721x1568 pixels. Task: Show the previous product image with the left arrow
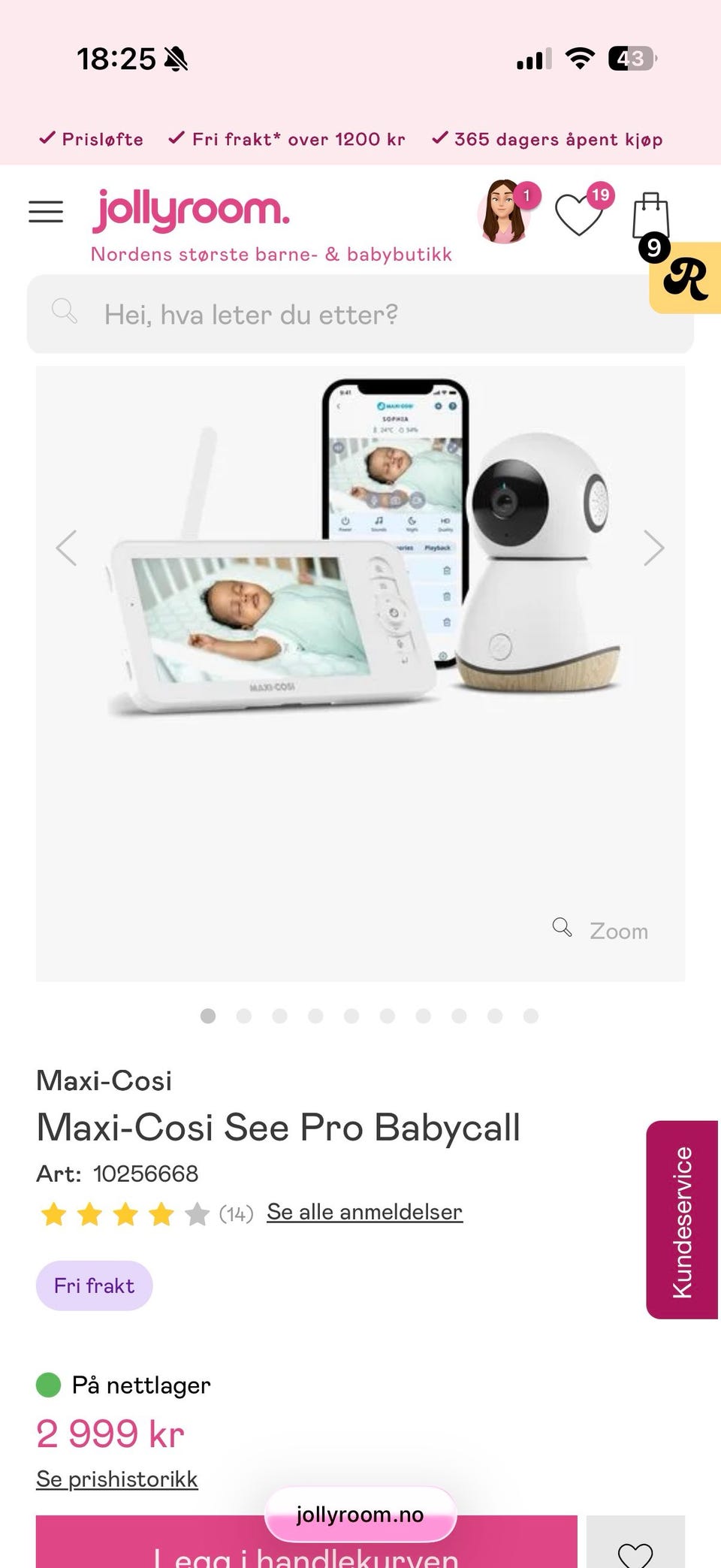[67, 548]
